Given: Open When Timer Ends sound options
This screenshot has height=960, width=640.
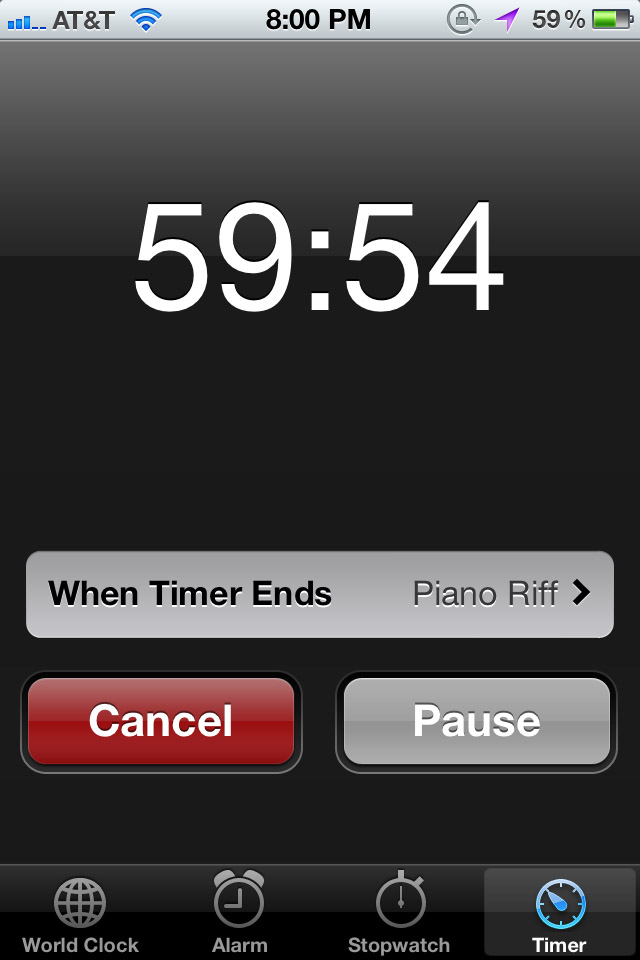Looking at the screenshot, I should (319, 594).
